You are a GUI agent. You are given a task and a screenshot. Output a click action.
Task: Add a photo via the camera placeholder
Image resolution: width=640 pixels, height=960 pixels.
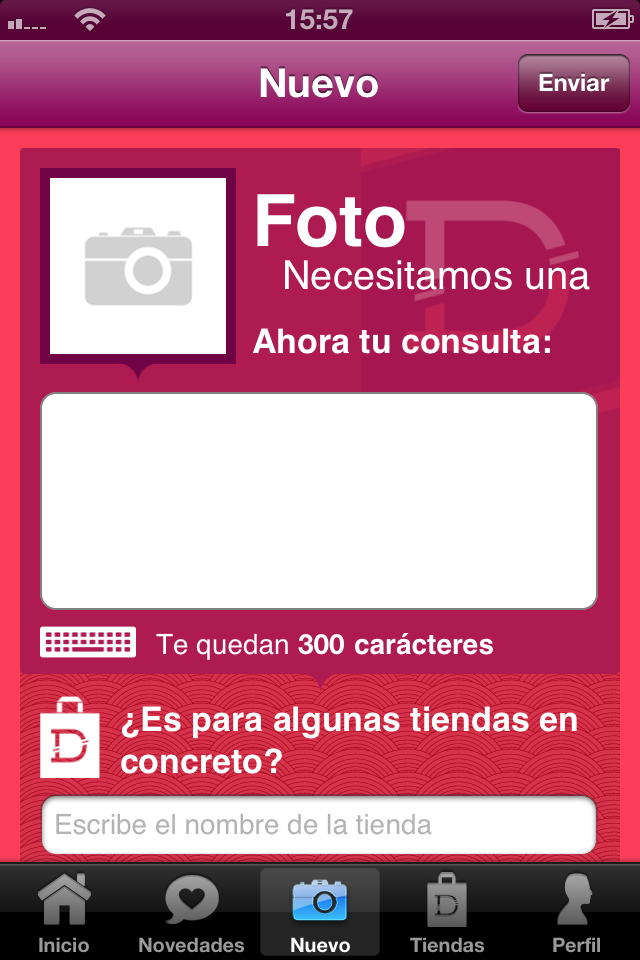point(138,266)
